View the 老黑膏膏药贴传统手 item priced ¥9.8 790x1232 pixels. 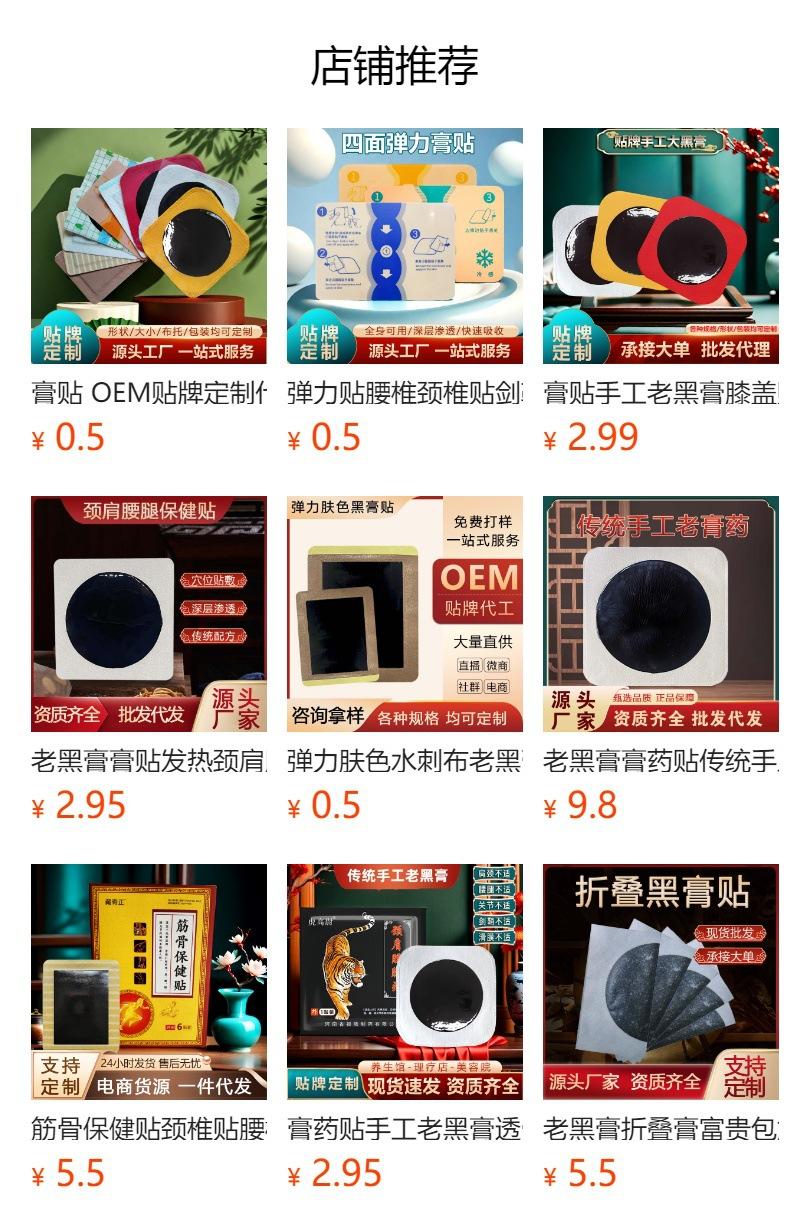click(661, 614)
